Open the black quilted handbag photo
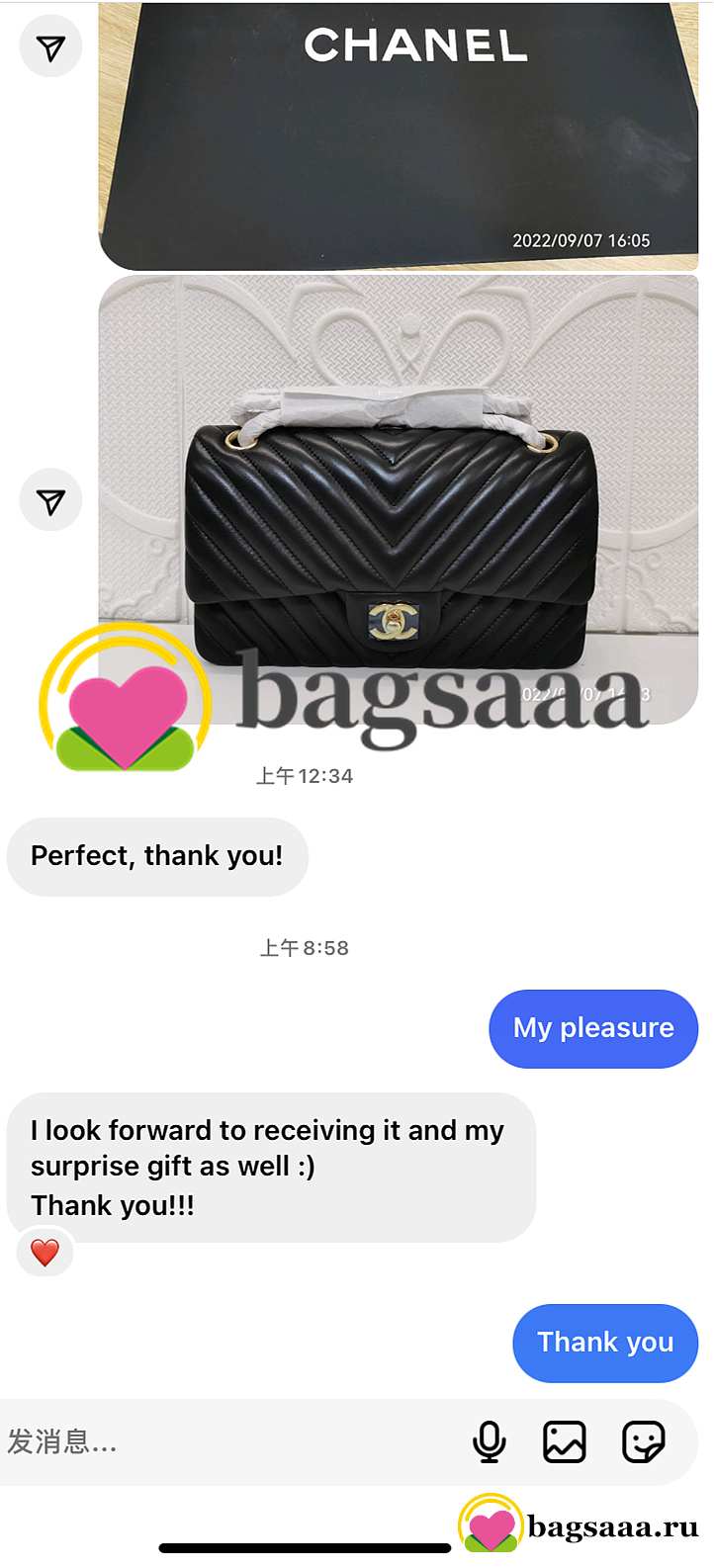The image size is (714, 1568). (x=399, y=499)
